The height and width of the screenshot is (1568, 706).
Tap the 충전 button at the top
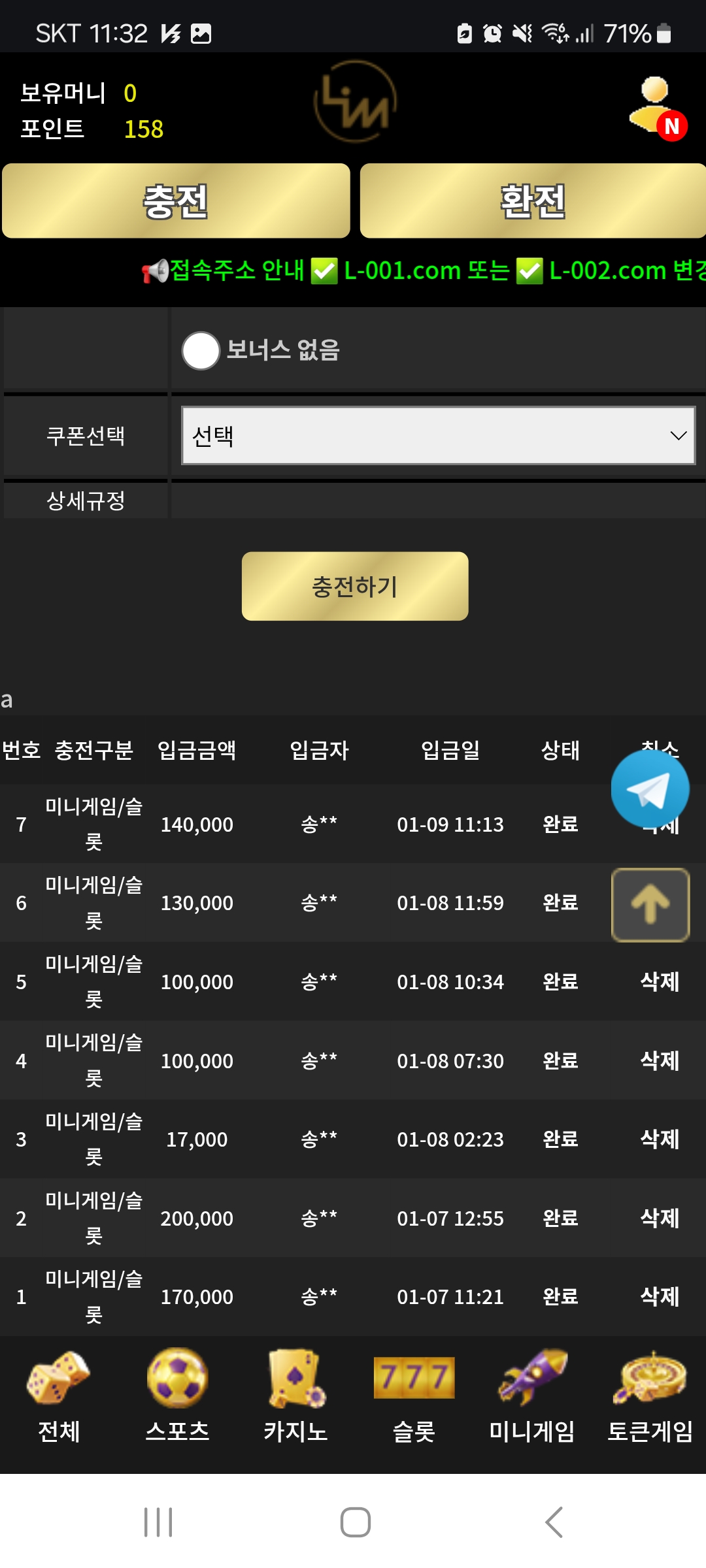[176, 201]
